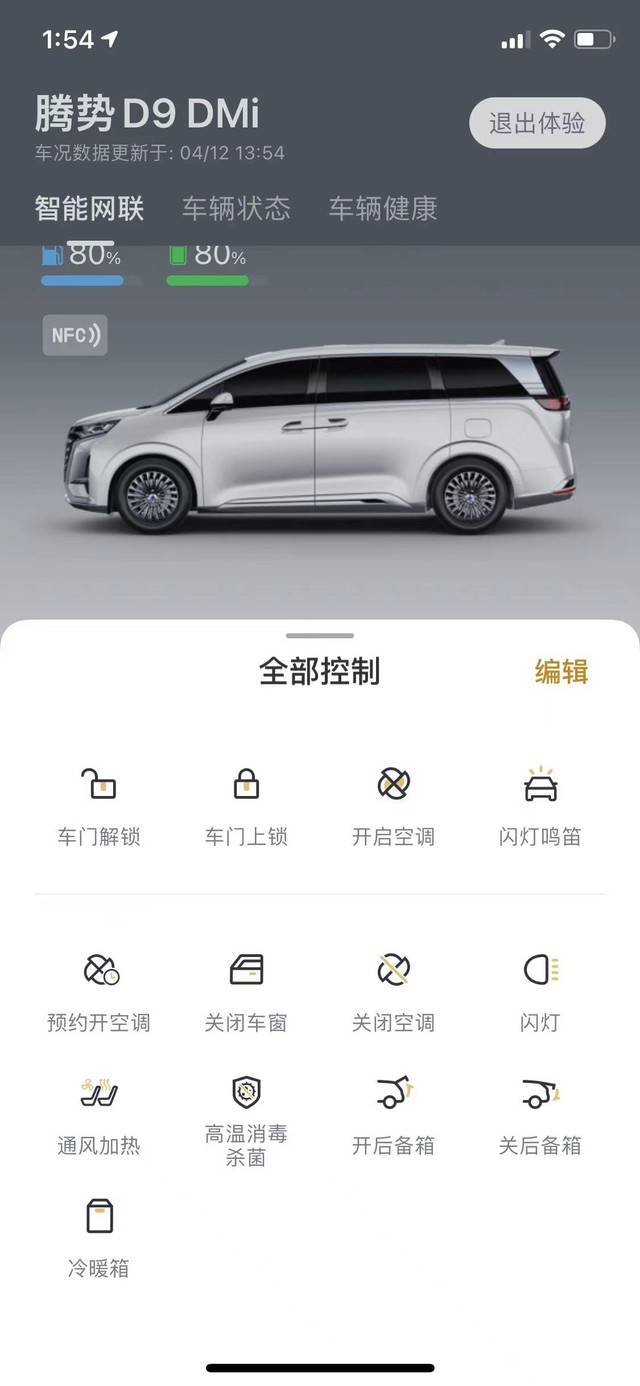Switch to the 车辆状态 tab
The height and width of the screenshot is (1386, 640).
(x=236, y=208)
